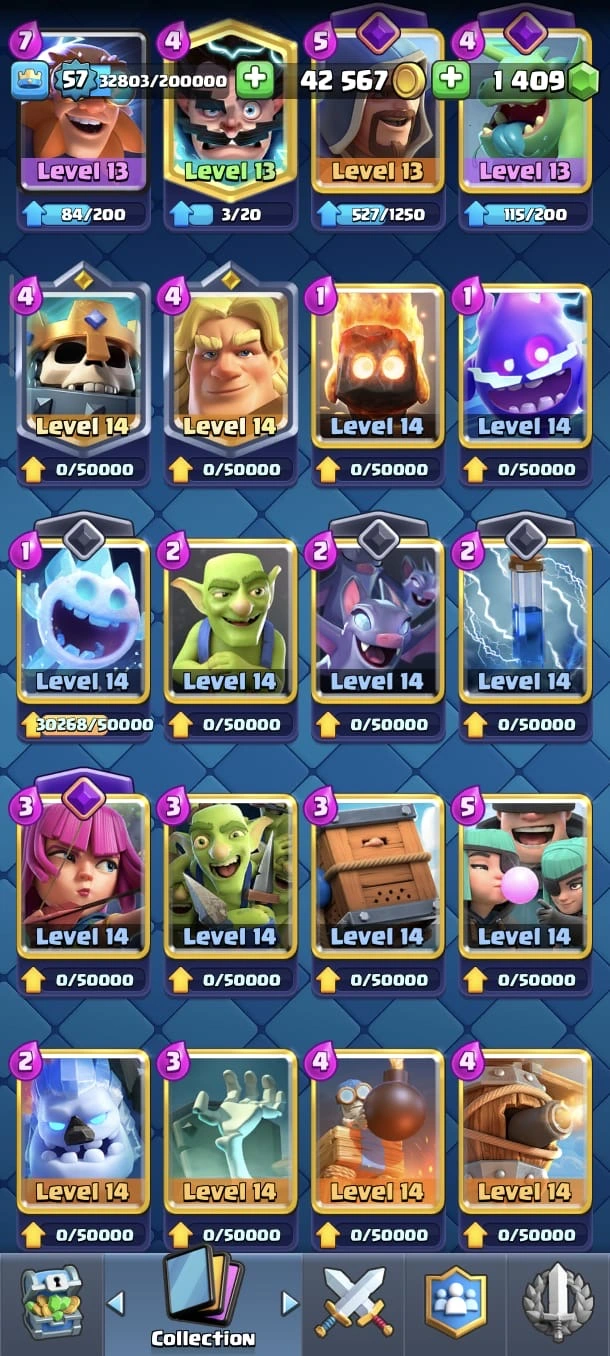Switch to the Battle crossed-swords tab
The height and width of the screenshot is (1356, 610).
[354, 1303]
